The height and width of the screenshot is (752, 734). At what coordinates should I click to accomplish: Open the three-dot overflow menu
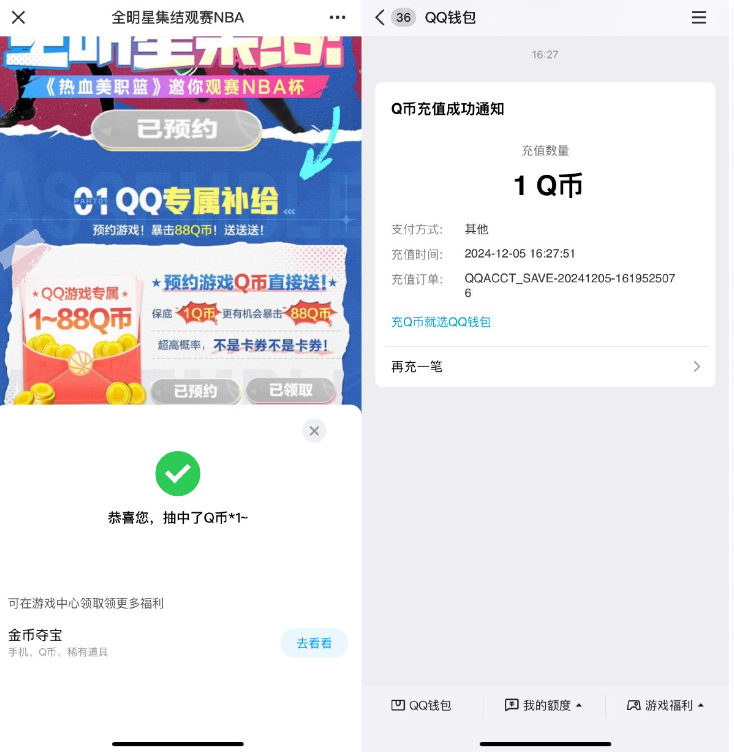[x=338, y=18]
